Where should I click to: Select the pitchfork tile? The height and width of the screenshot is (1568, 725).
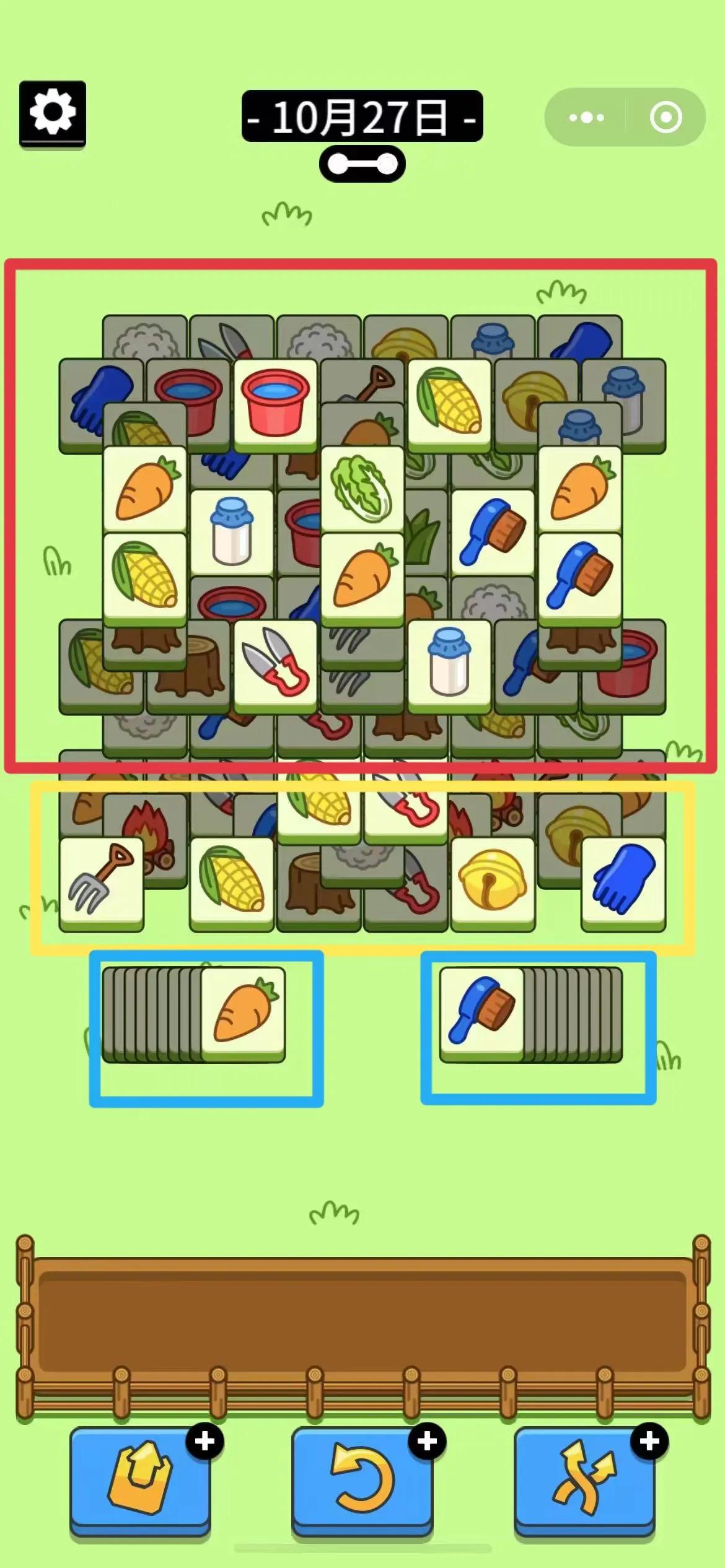102,884
